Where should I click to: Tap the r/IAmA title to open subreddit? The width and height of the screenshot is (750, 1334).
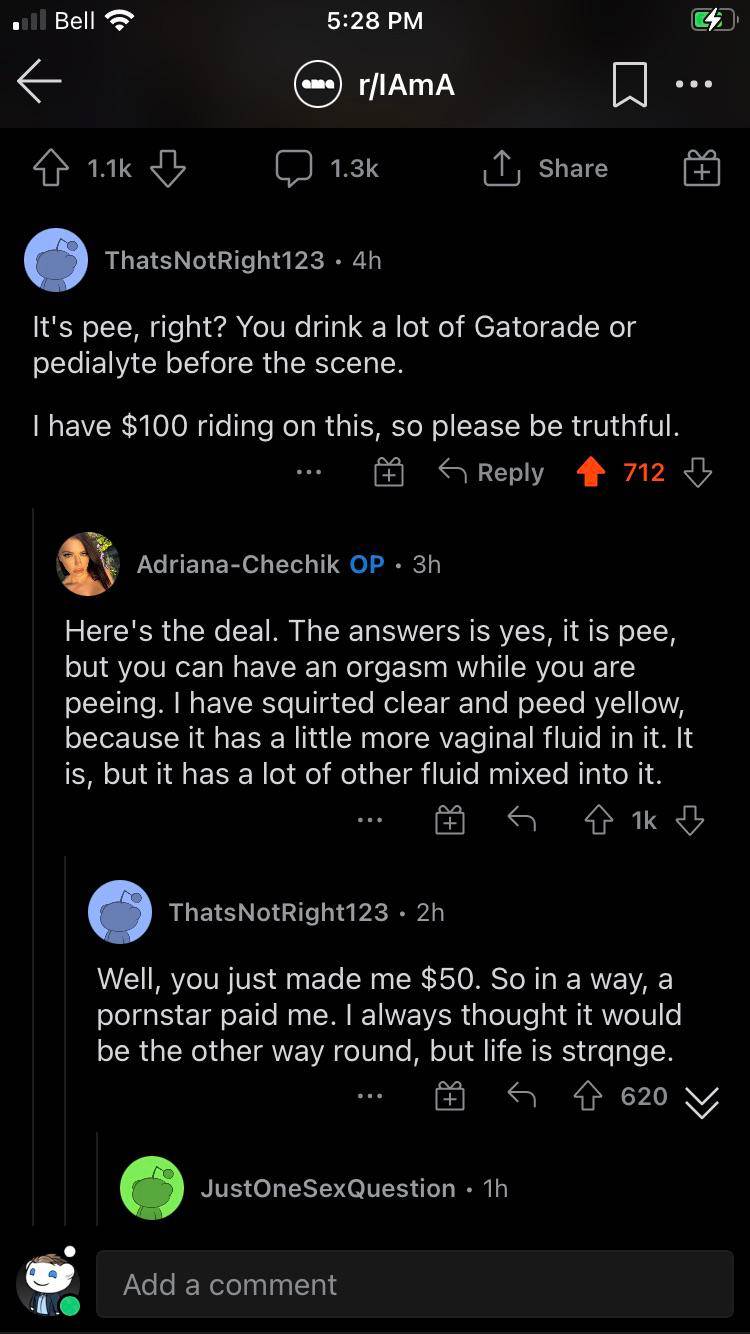[405, 84]
